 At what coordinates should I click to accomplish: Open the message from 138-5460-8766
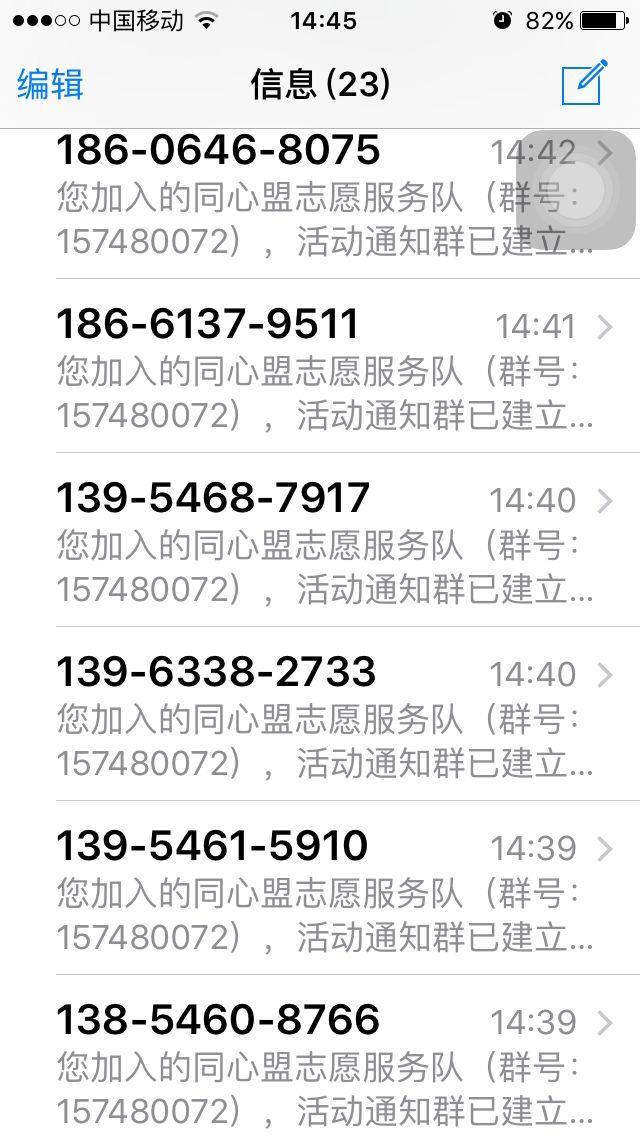click(320, 1056)
